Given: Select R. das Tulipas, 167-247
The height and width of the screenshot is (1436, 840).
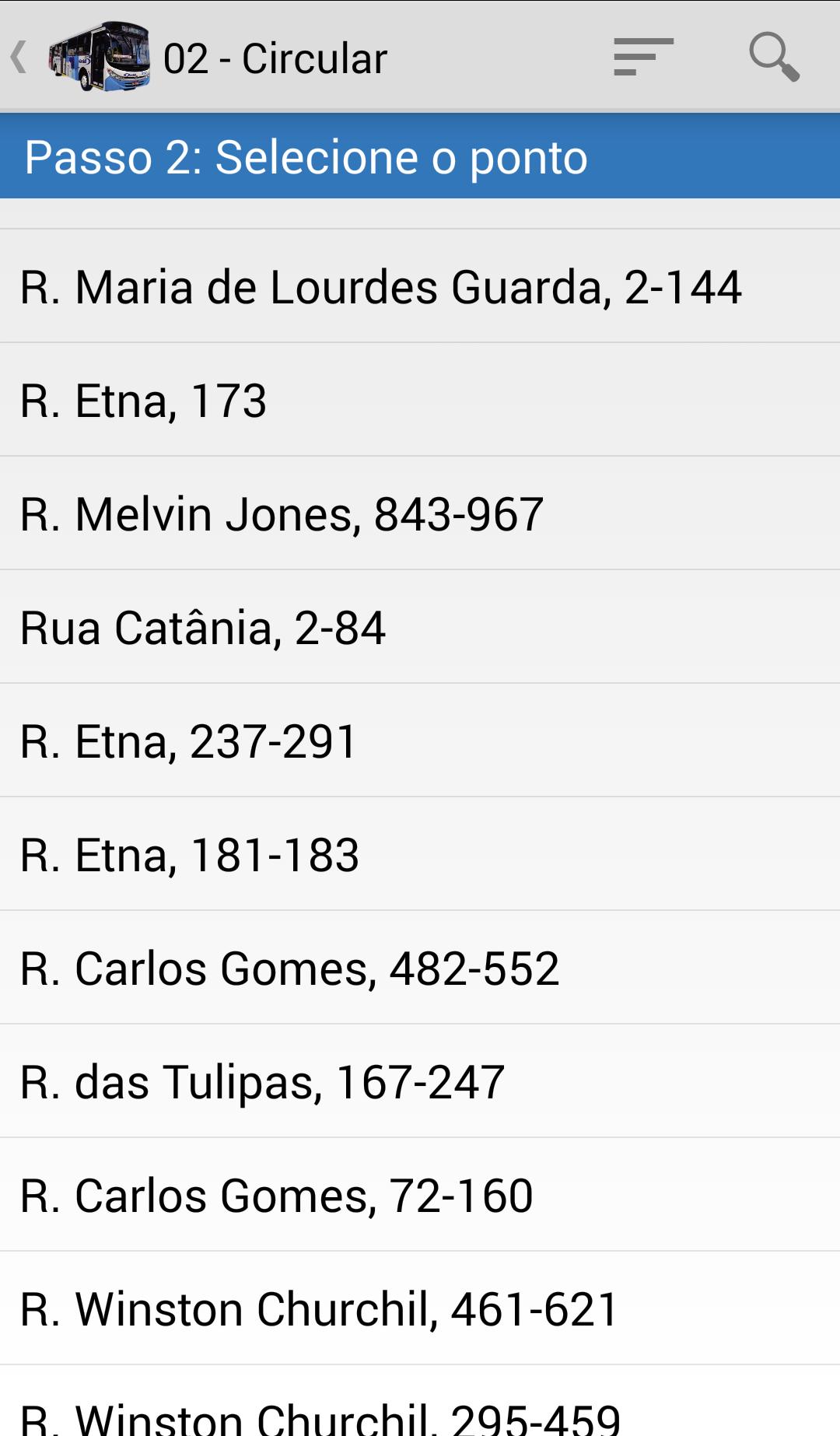Looking at the screenshot, I should coord(420,1081).
